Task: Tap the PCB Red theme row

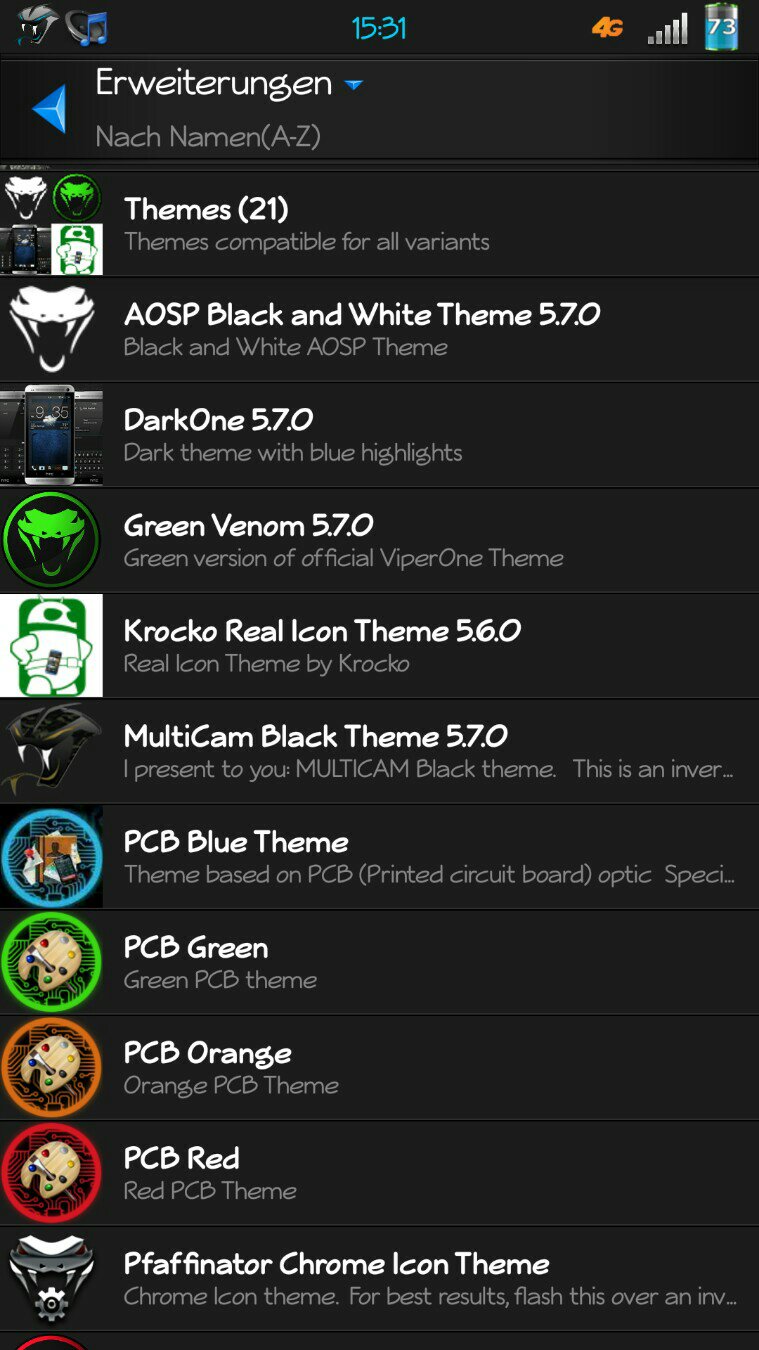Action: (379, 1174)
